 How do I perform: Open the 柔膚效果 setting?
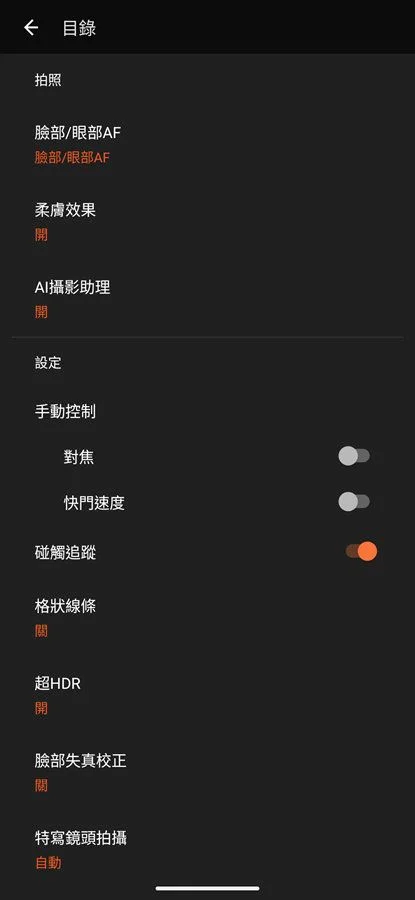[x=207, y=222]
